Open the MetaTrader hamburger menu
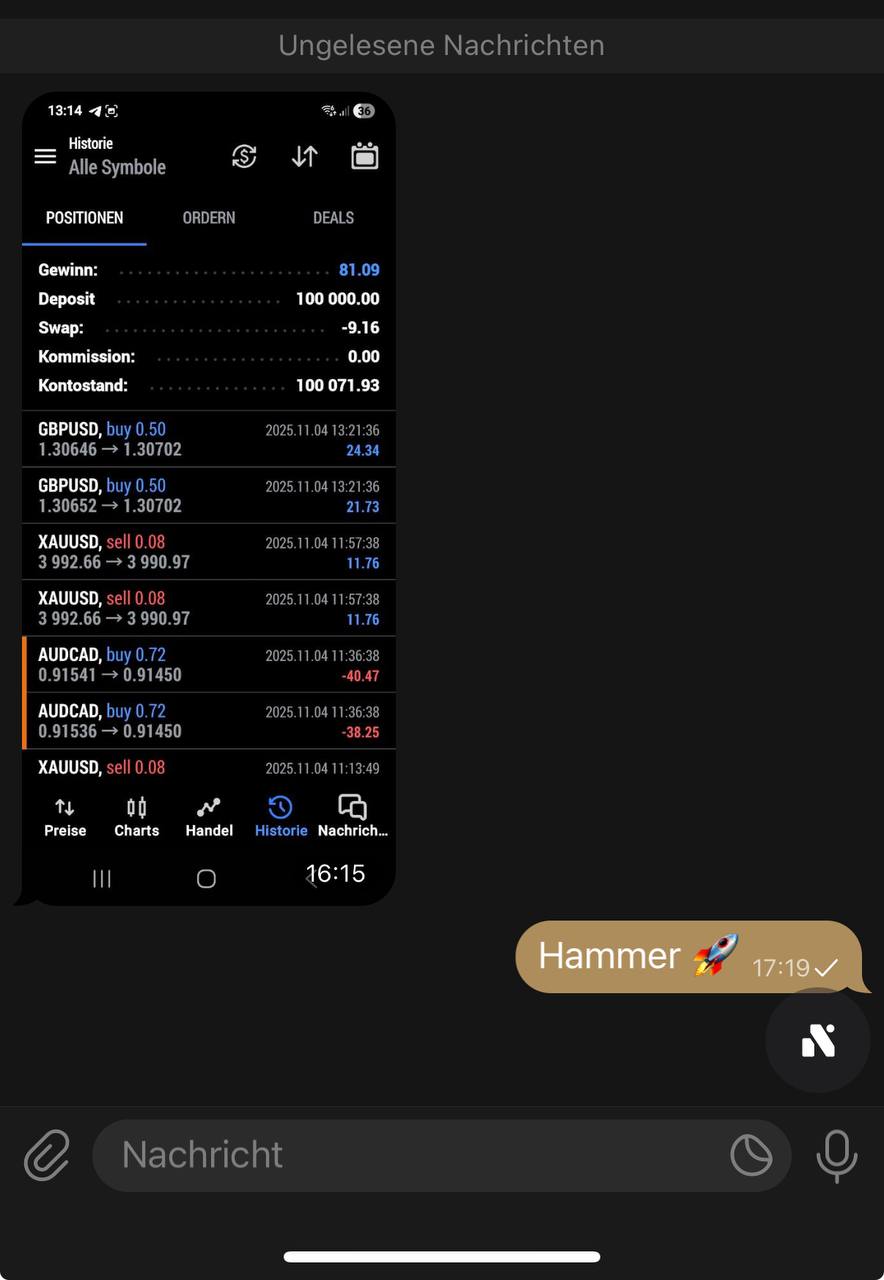 45,156
